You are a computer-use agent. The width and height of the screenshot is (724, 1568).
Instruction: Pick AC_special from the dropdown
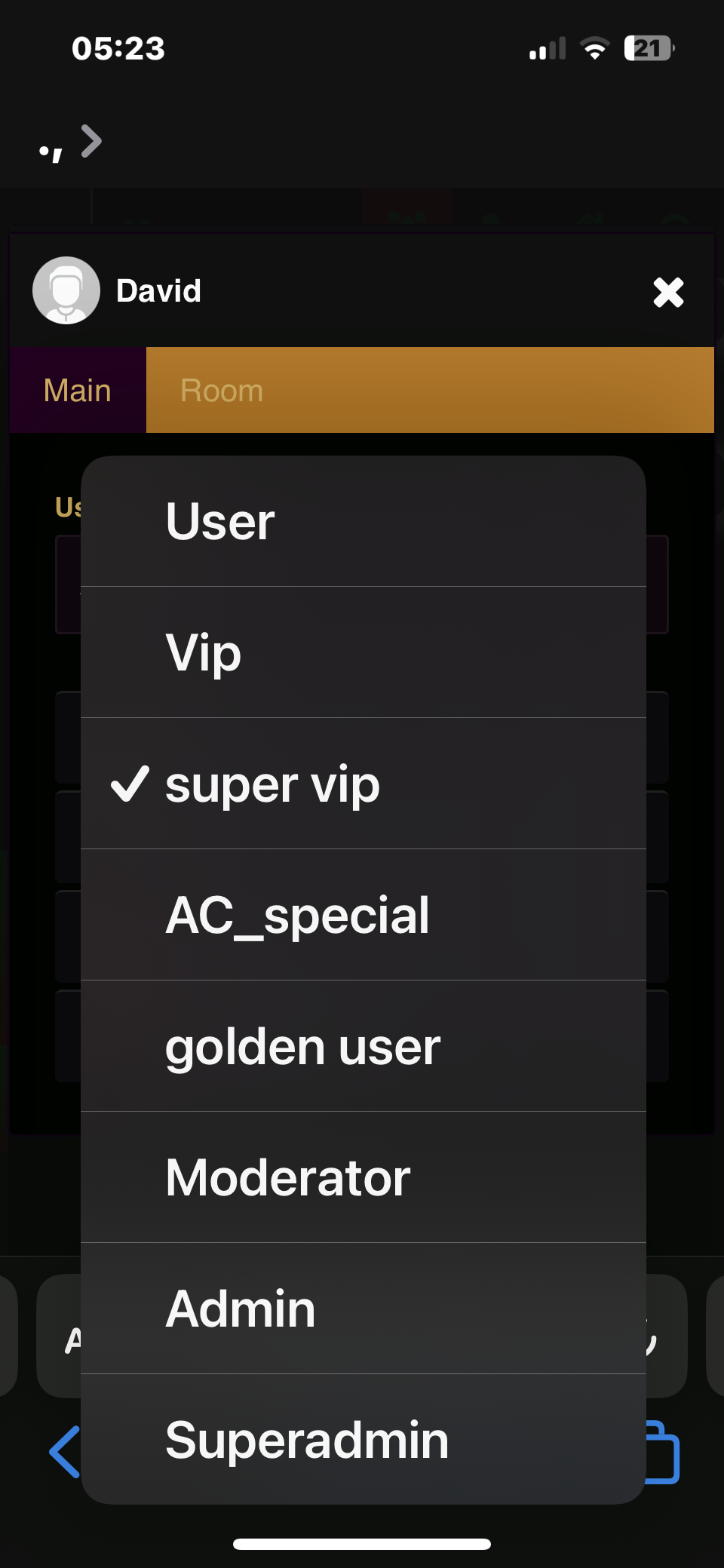364,915
